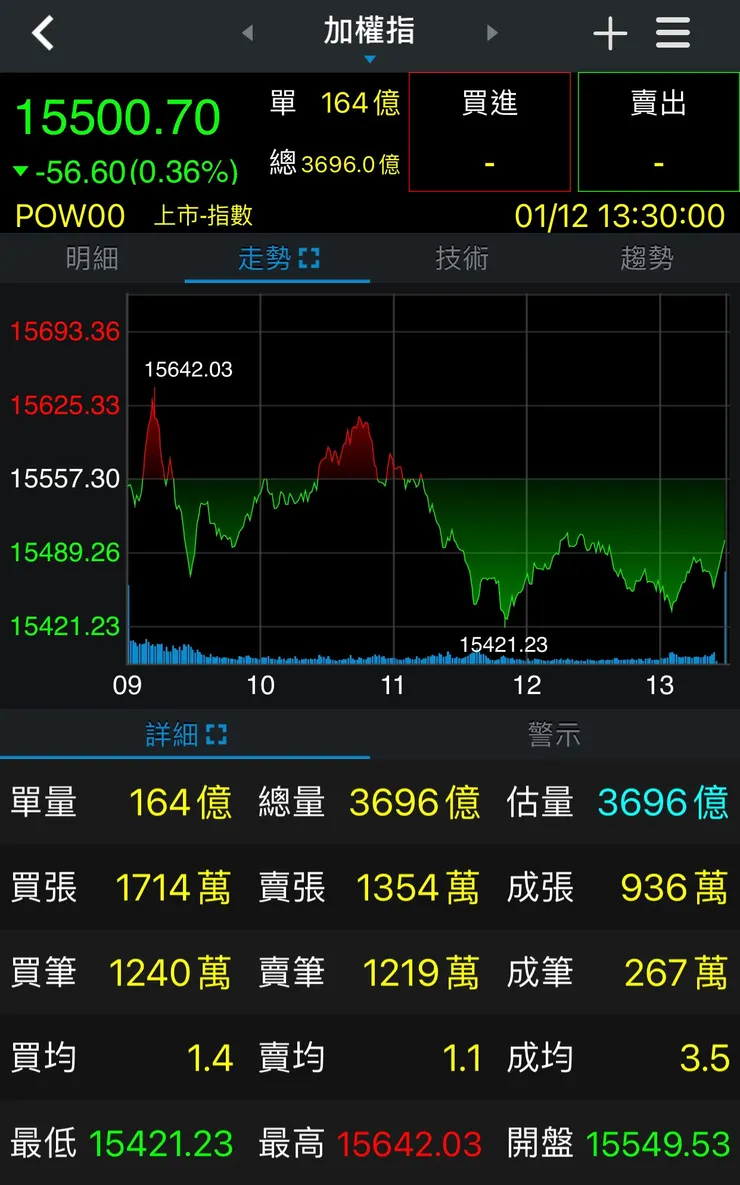740x1185 pixels.
Task: Open the hamburger menu at top right
Action: pos(672,32)
